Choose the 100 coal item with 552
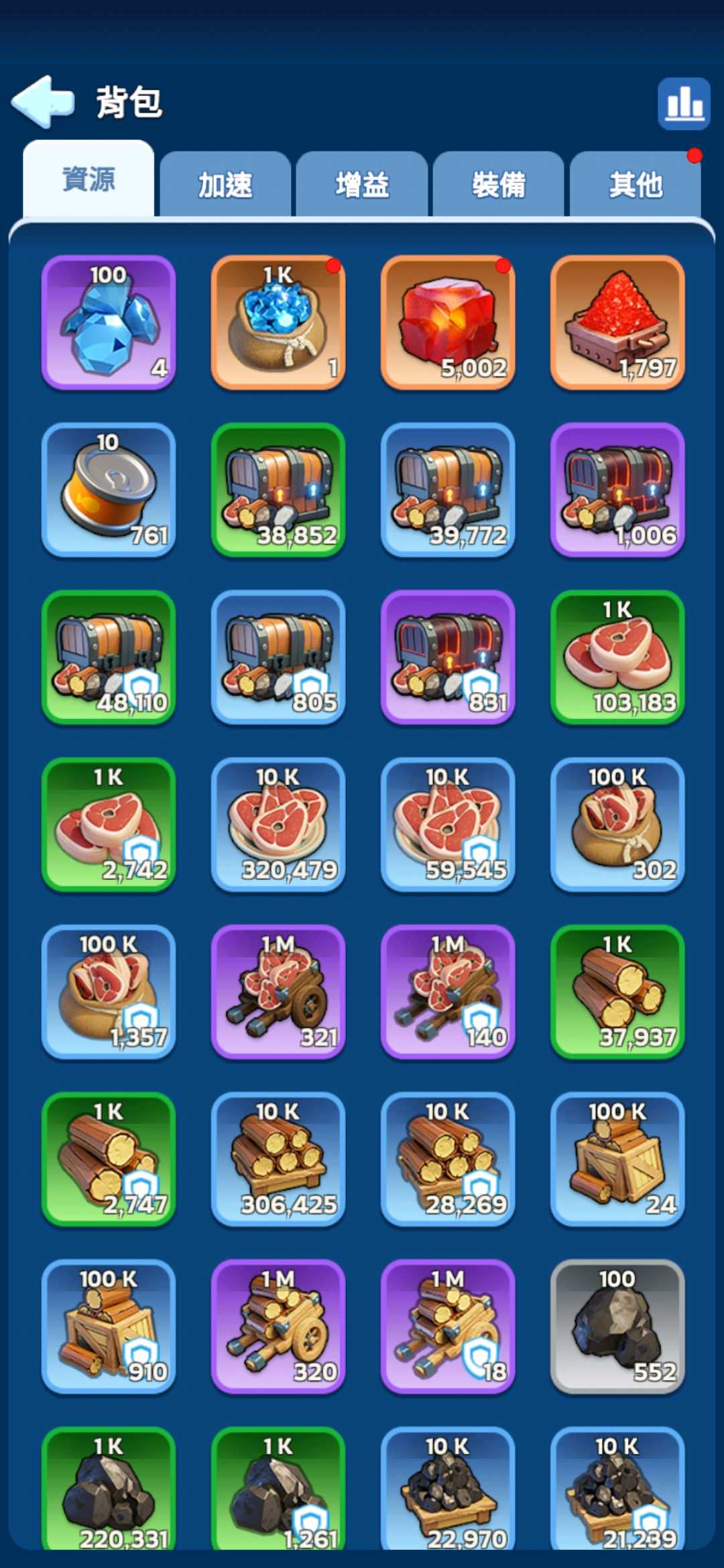The image size is (724, 1568). point(617,1327)
